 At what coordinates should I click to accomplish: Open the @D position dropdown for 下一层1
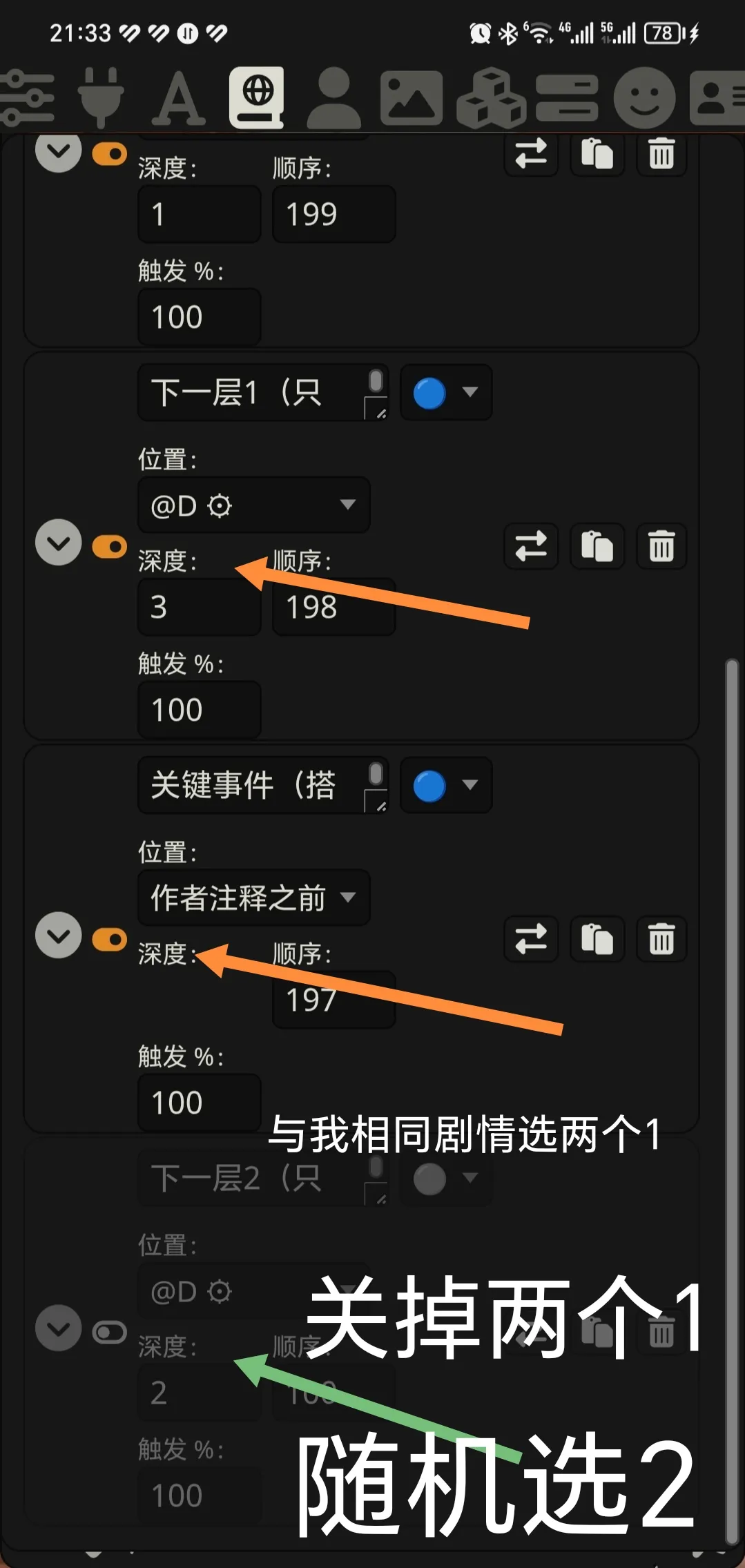253,505
